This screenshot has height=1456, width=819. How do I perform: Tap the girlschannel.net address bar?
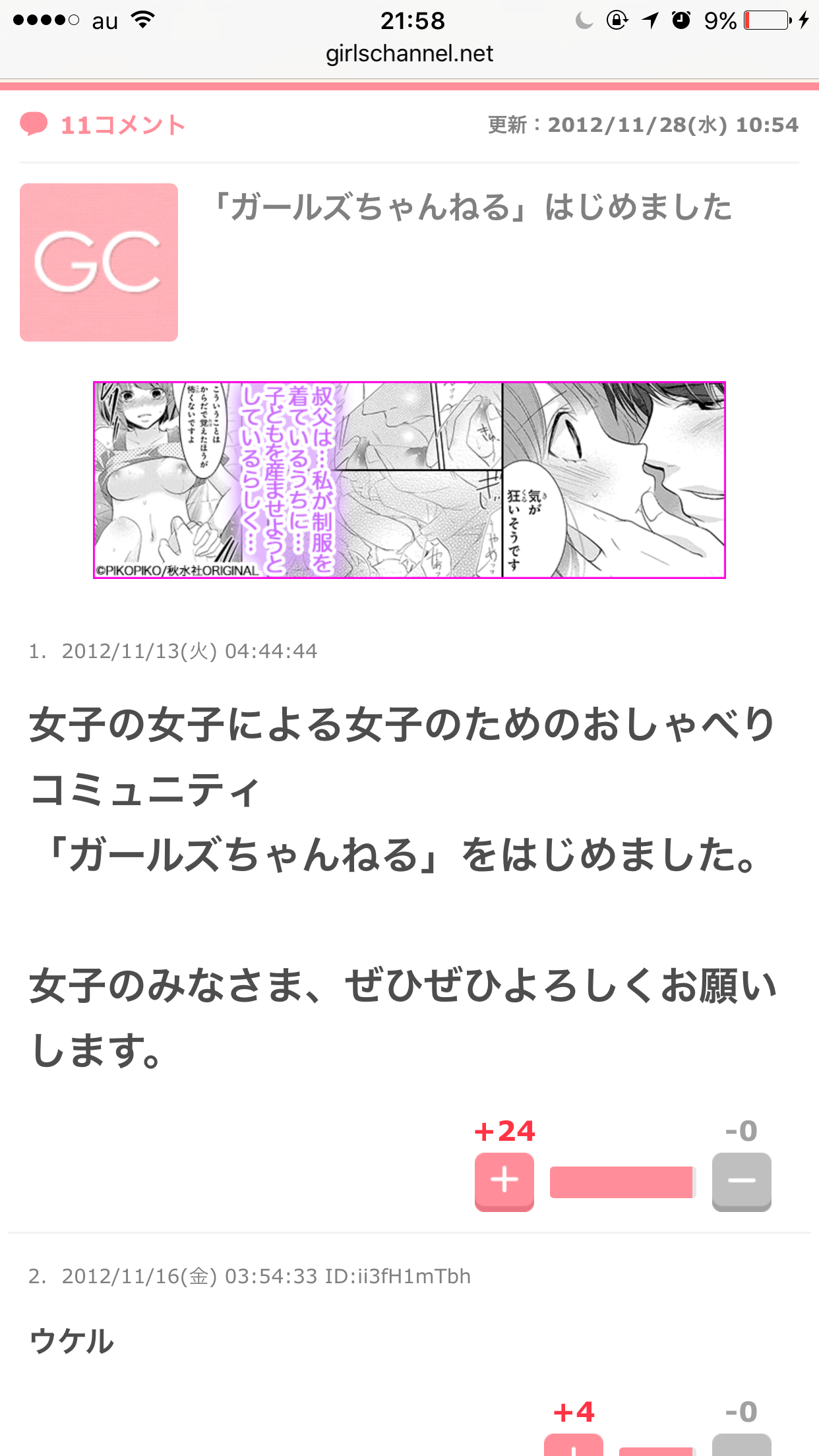(409, 54)
